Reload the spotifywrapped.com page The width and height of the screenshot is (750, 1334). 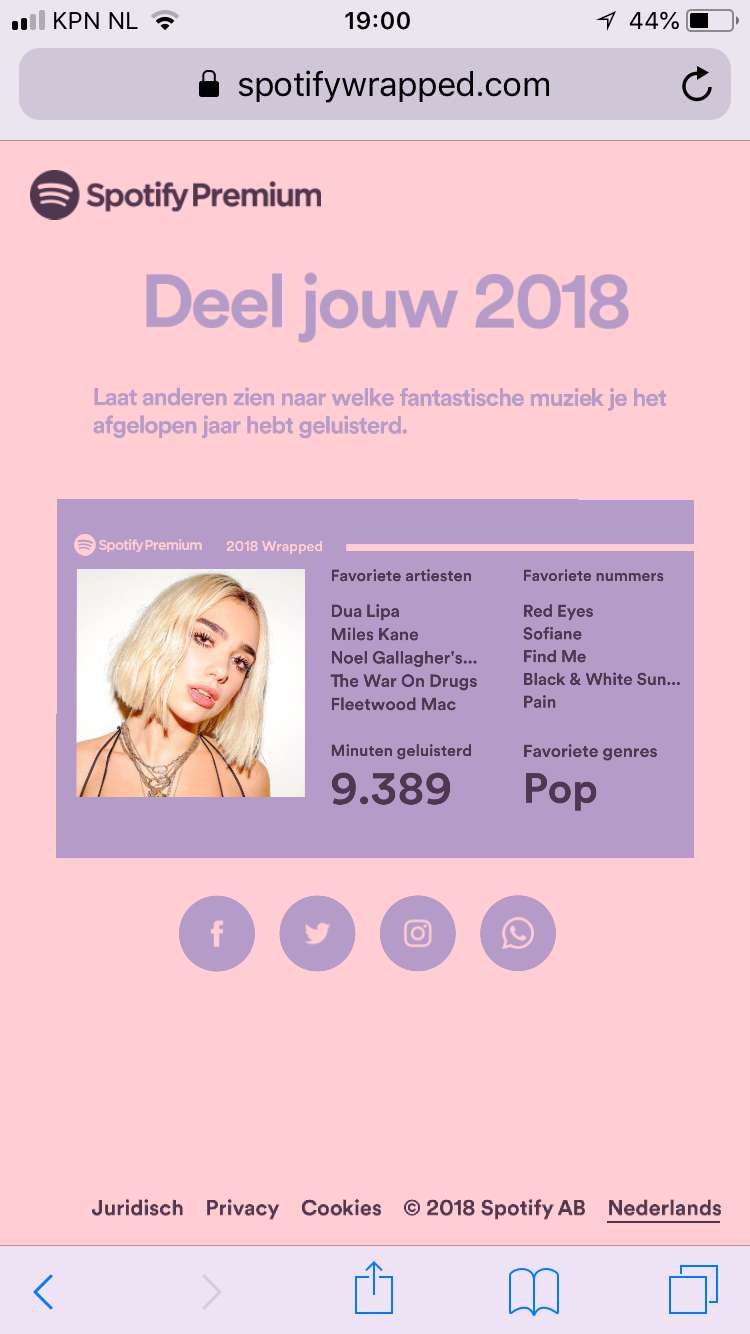(x=696, y=85)
